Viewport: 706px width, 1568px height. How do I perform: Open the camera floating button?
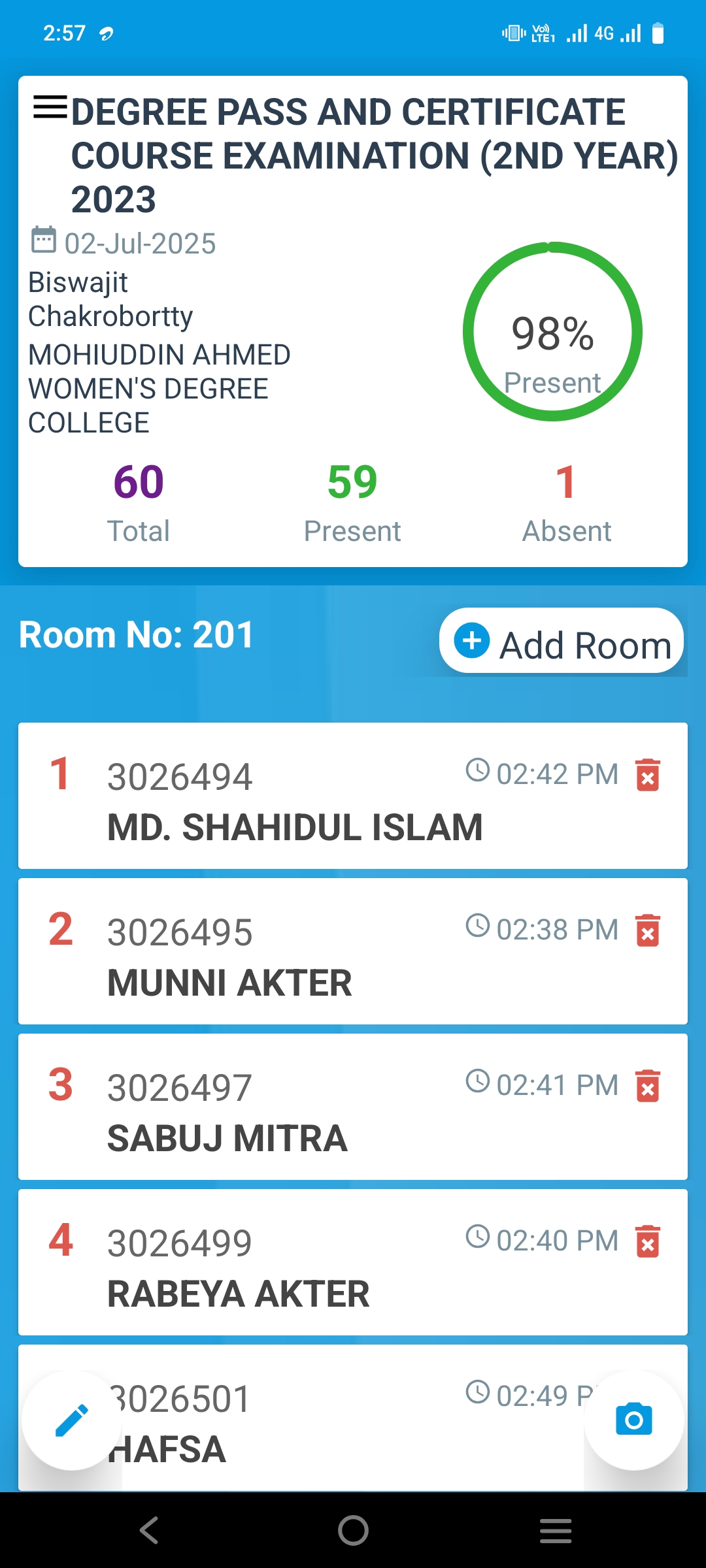[x=634, y=1420]
